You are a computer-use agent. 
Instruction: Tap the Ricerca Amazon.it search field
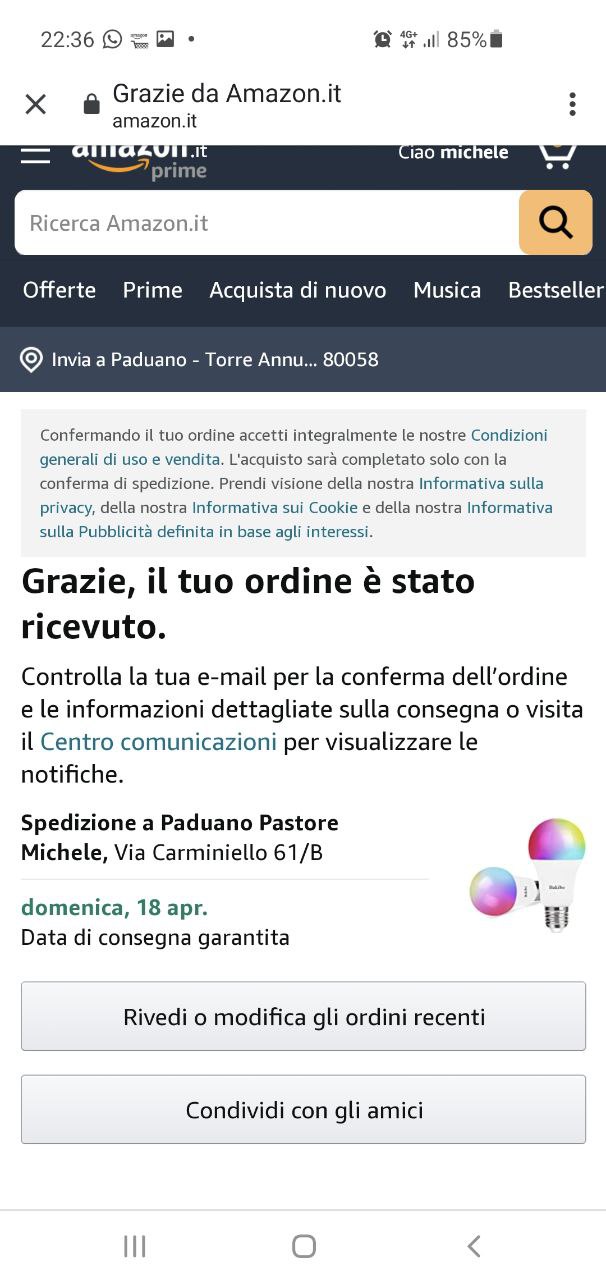(265, 223)
